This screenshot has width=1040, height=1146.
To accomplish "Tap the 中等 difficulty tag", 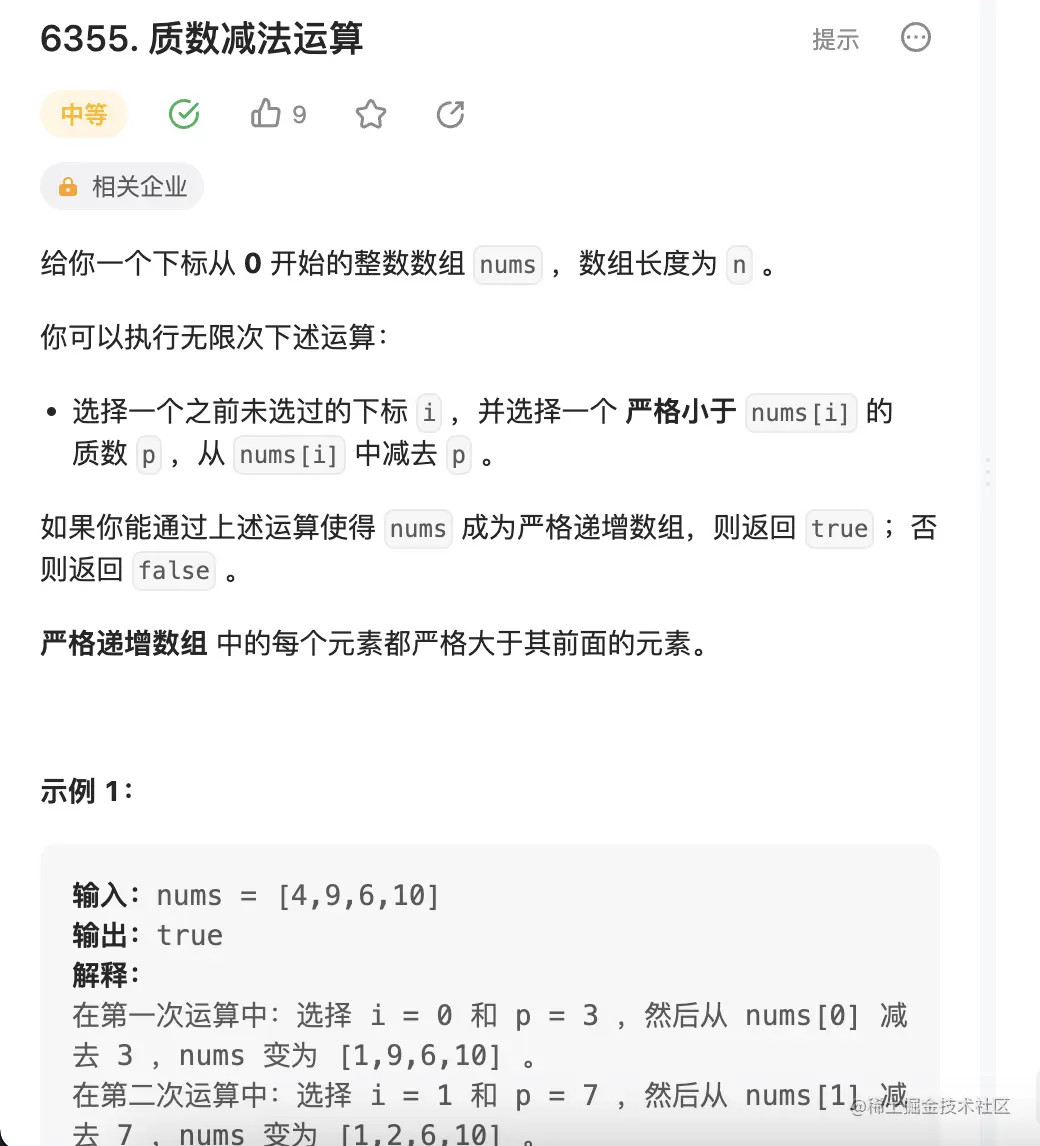I will coord(84,114).
